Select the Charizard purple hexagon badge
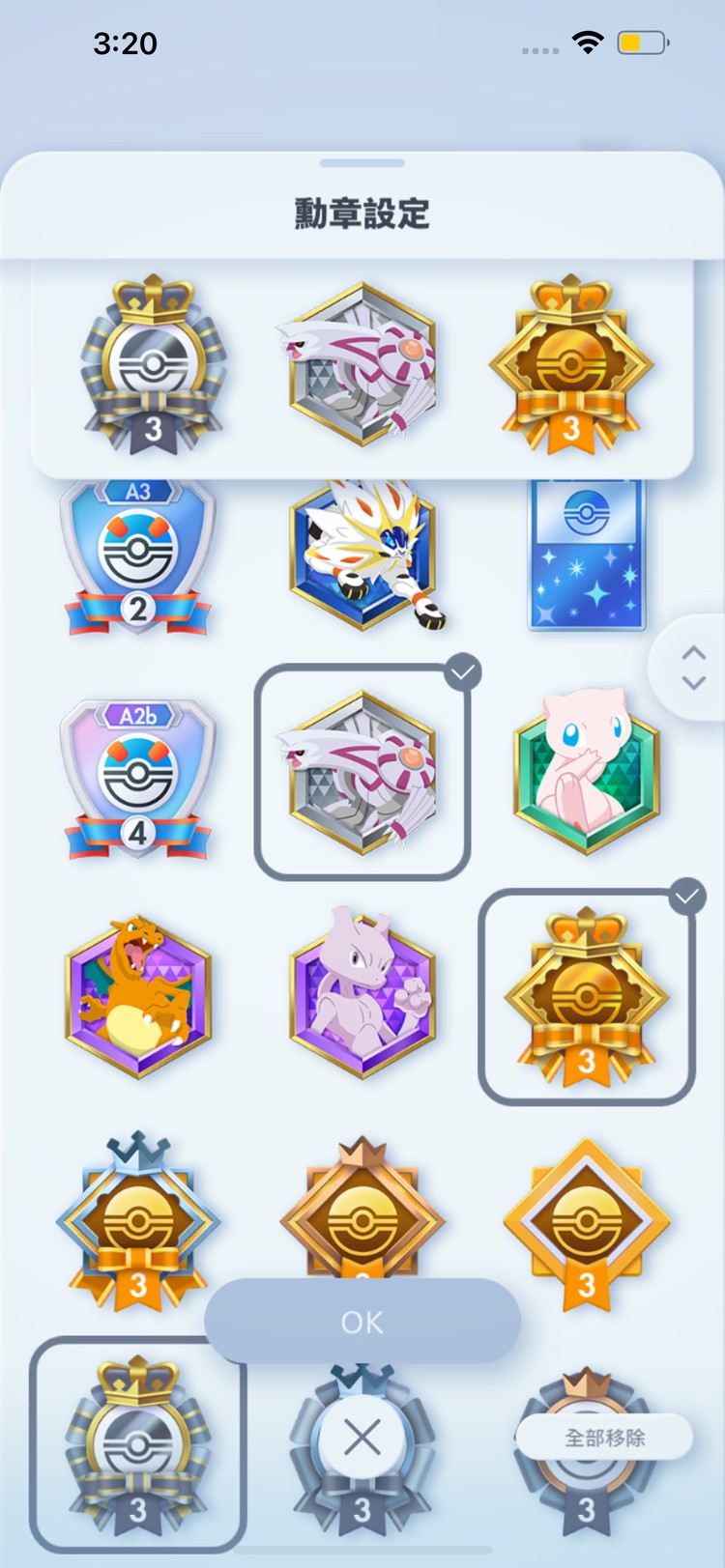This screenshot has height=1568, width=725. pos(137,997)
